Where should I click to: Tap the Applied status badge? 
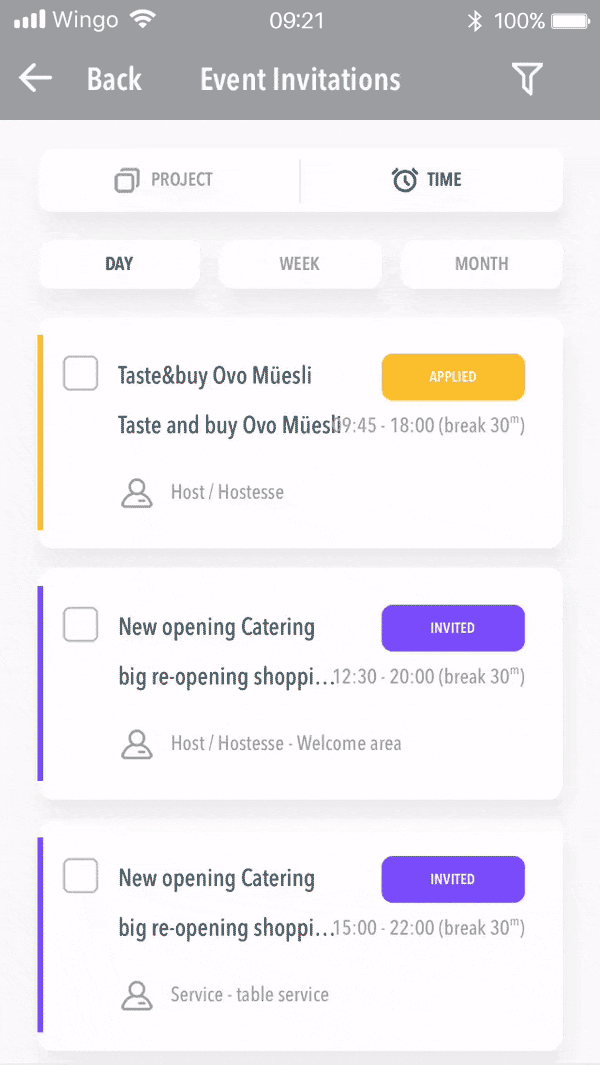click(x=453, y=377)
